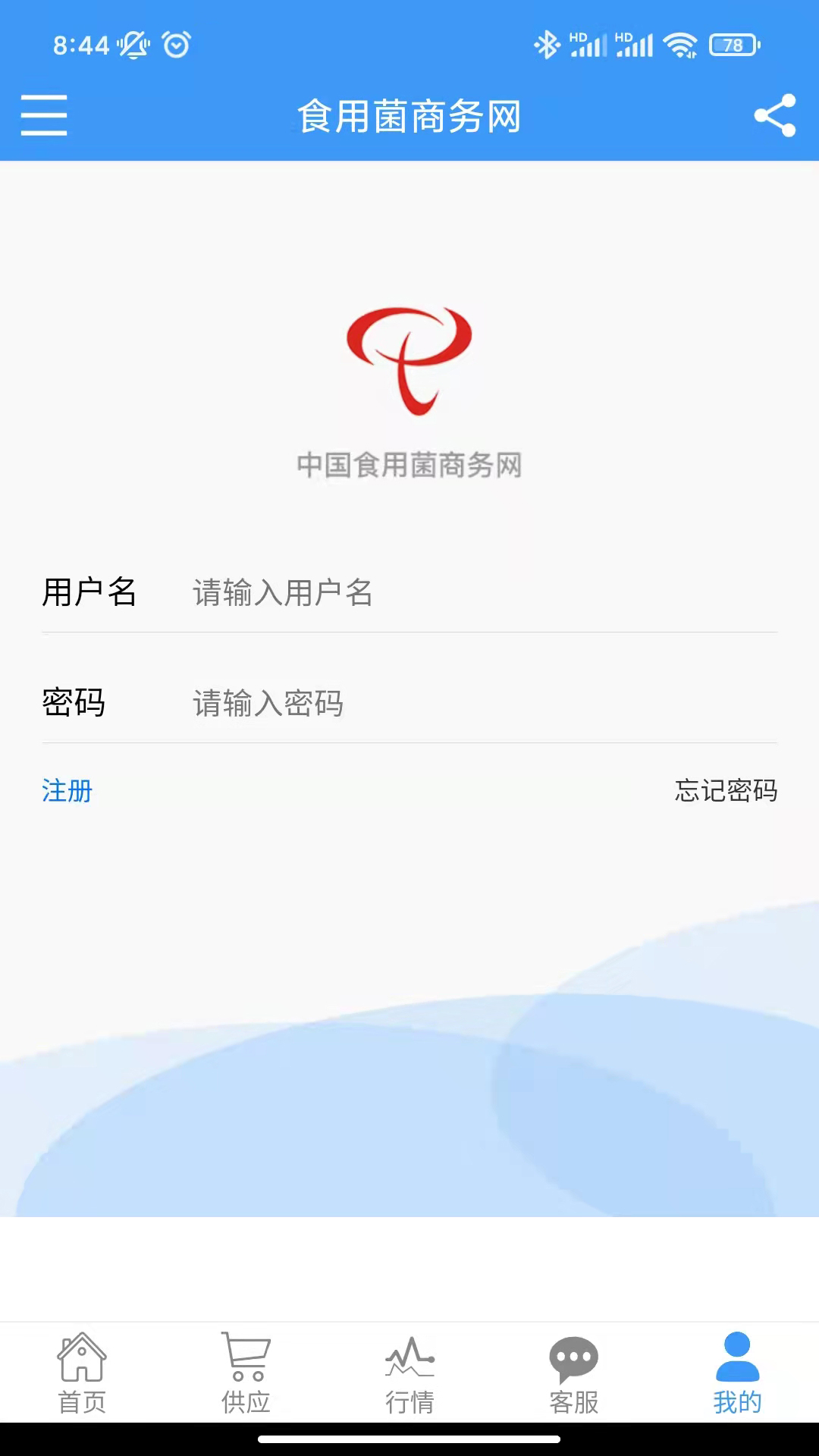The height and width of the screenshot is (1456, 819).
Task: Open the 行情 market tab
Action: click(x=409, y=1373)
